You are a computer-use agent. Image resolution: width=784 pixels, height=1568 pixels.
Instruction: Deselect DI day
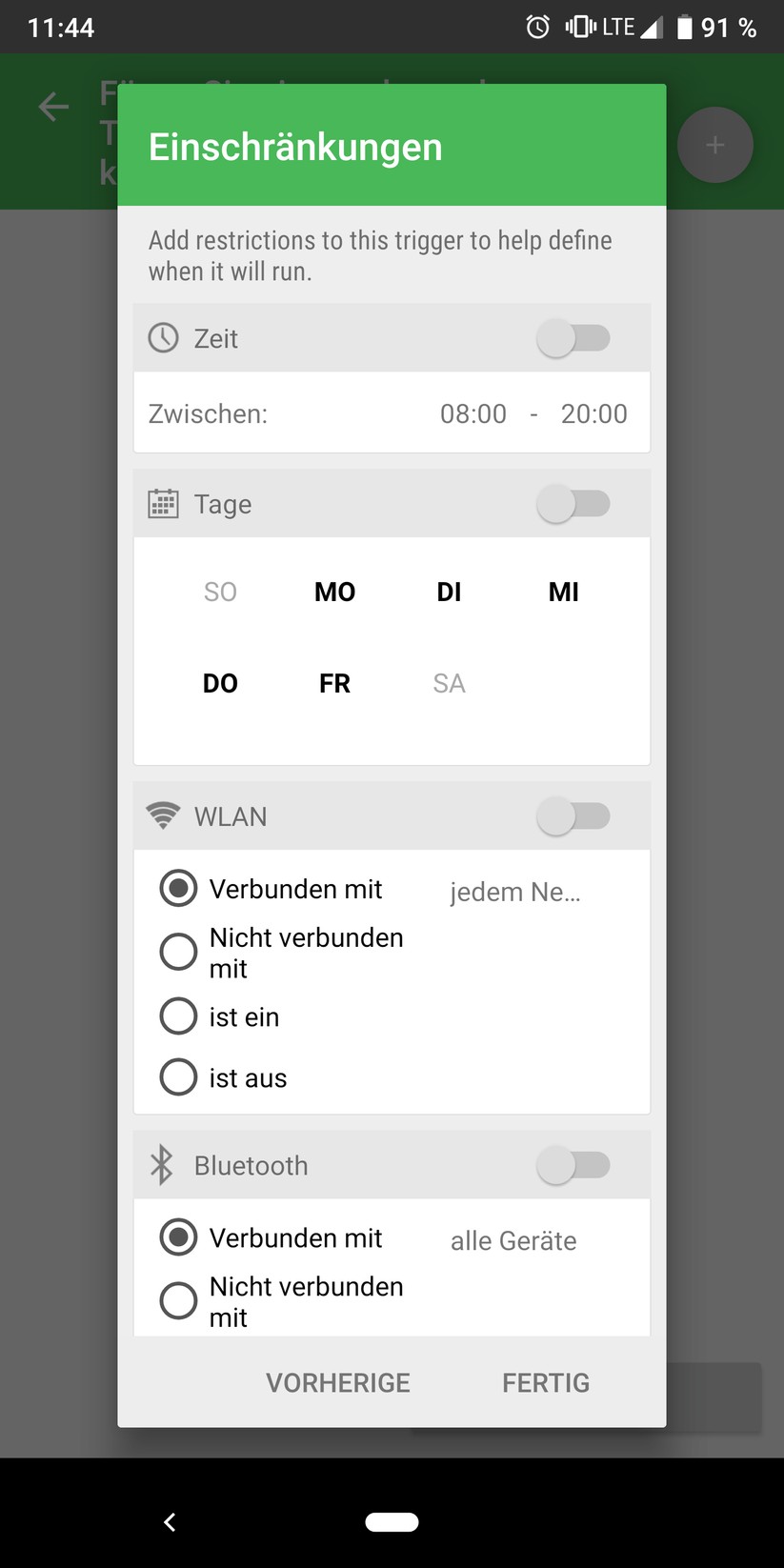[449, 592]
